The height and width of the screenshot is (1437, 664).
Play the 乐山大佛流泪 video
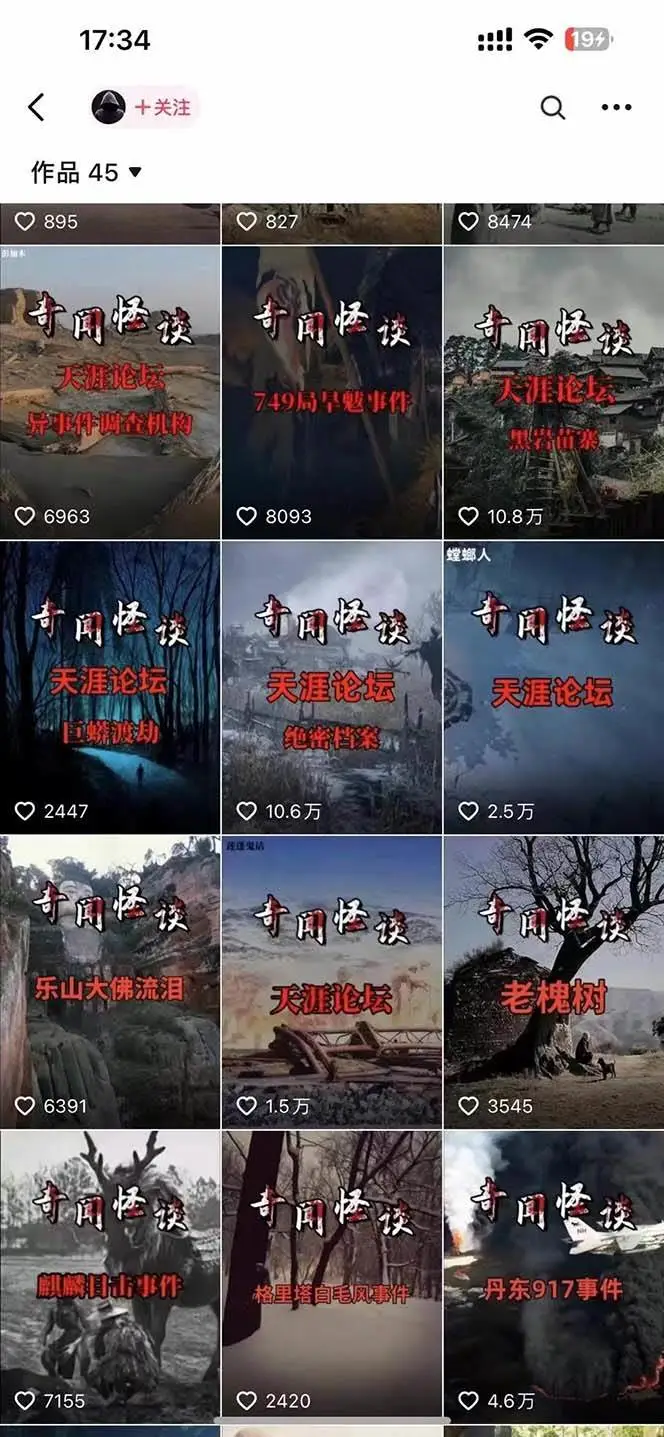tap(110, 982)
